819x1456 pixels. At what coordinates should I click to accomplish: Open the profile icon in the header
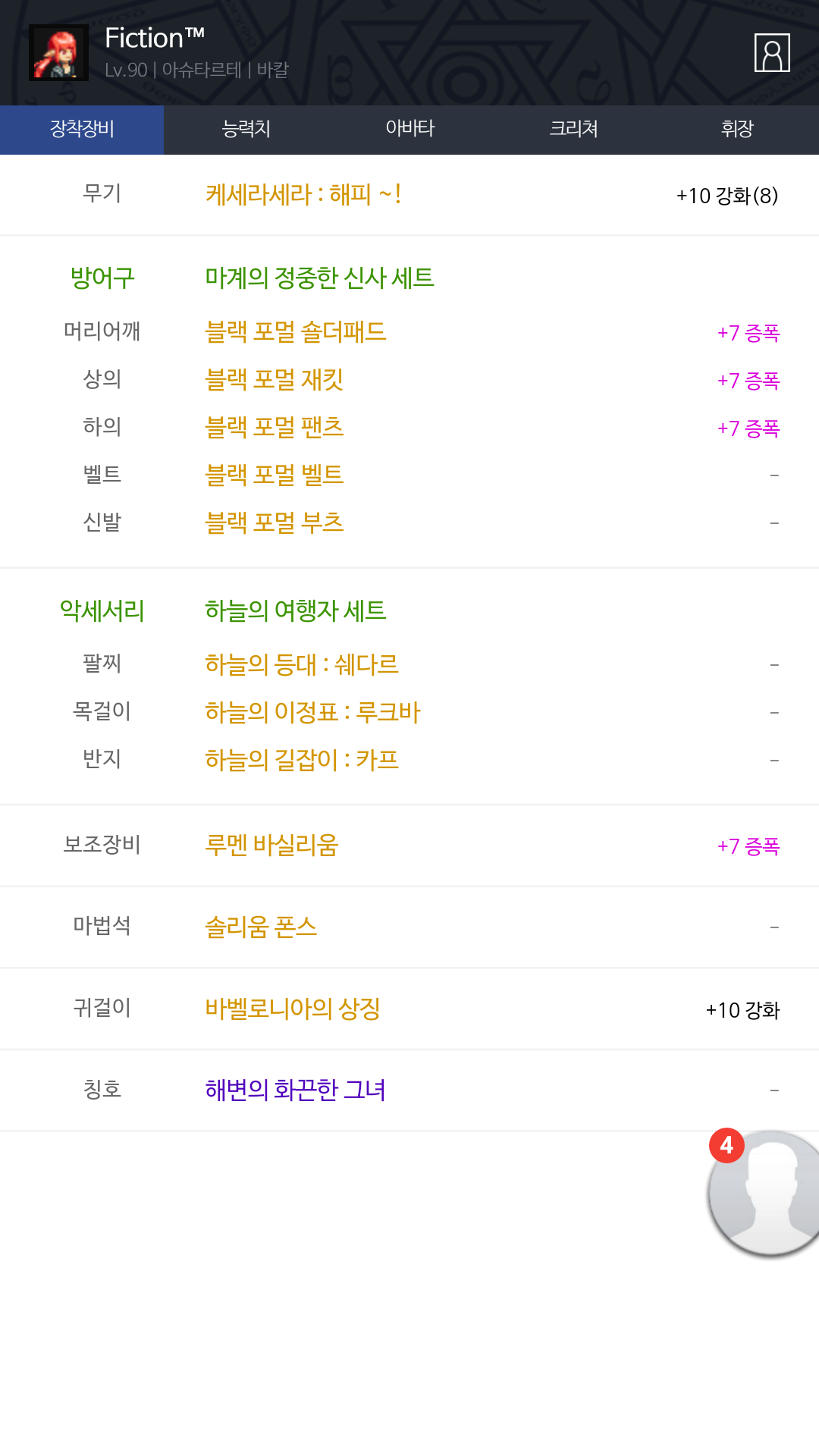(x=772, y=52)
